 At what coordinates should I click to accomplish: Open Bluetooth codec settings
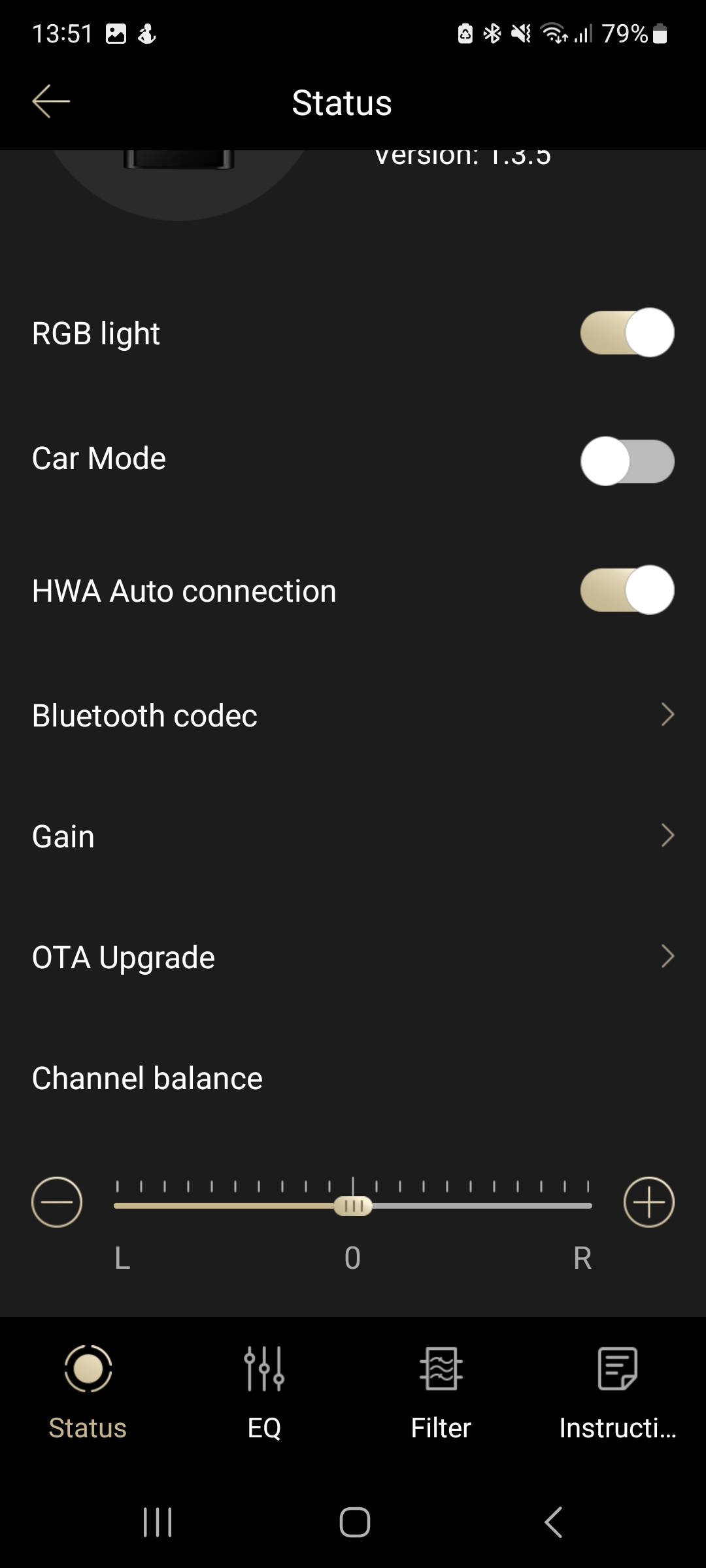353,715
